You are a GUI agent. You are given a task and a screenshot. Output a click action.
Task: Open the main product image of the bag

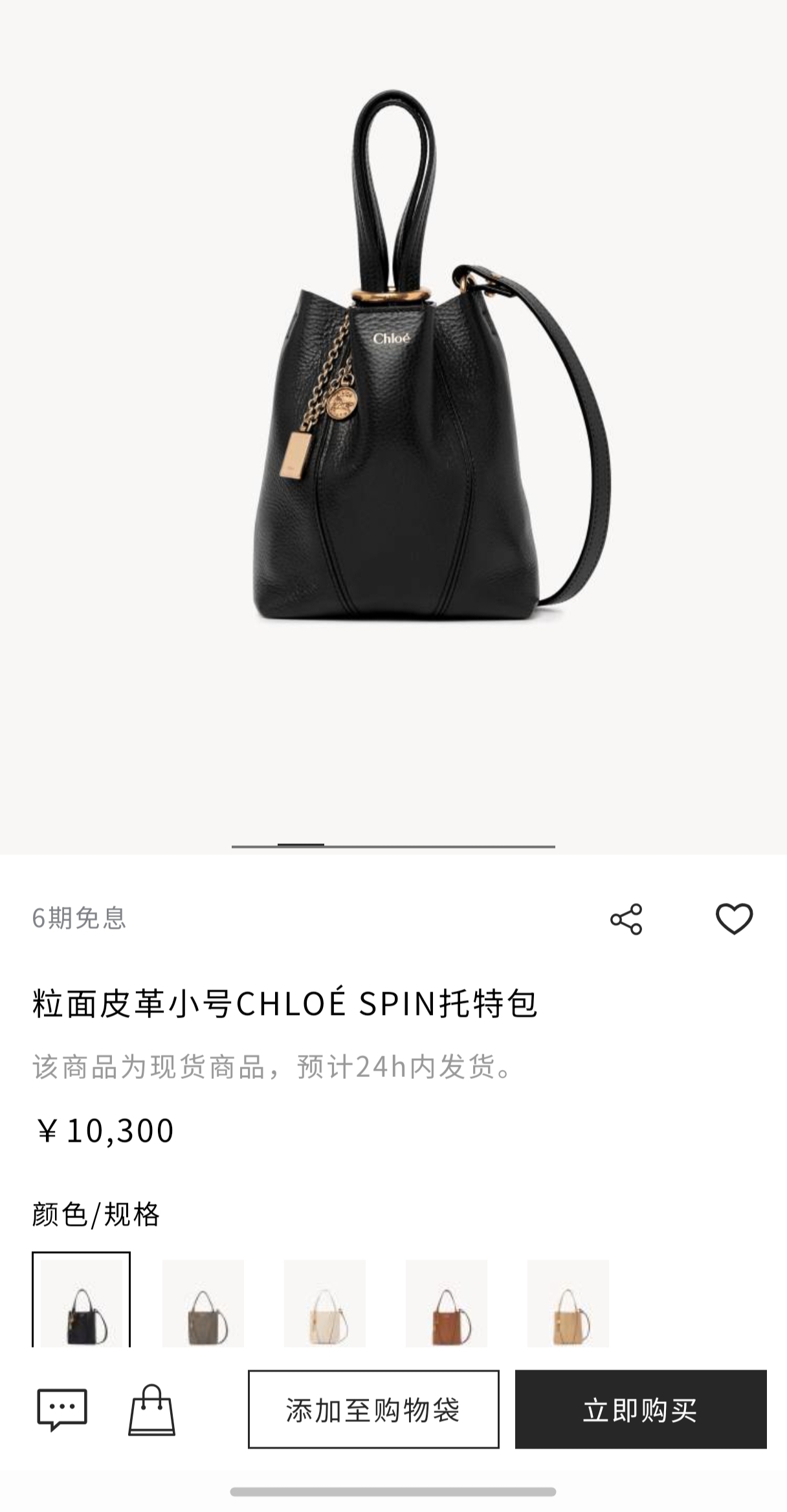point(393,388)
